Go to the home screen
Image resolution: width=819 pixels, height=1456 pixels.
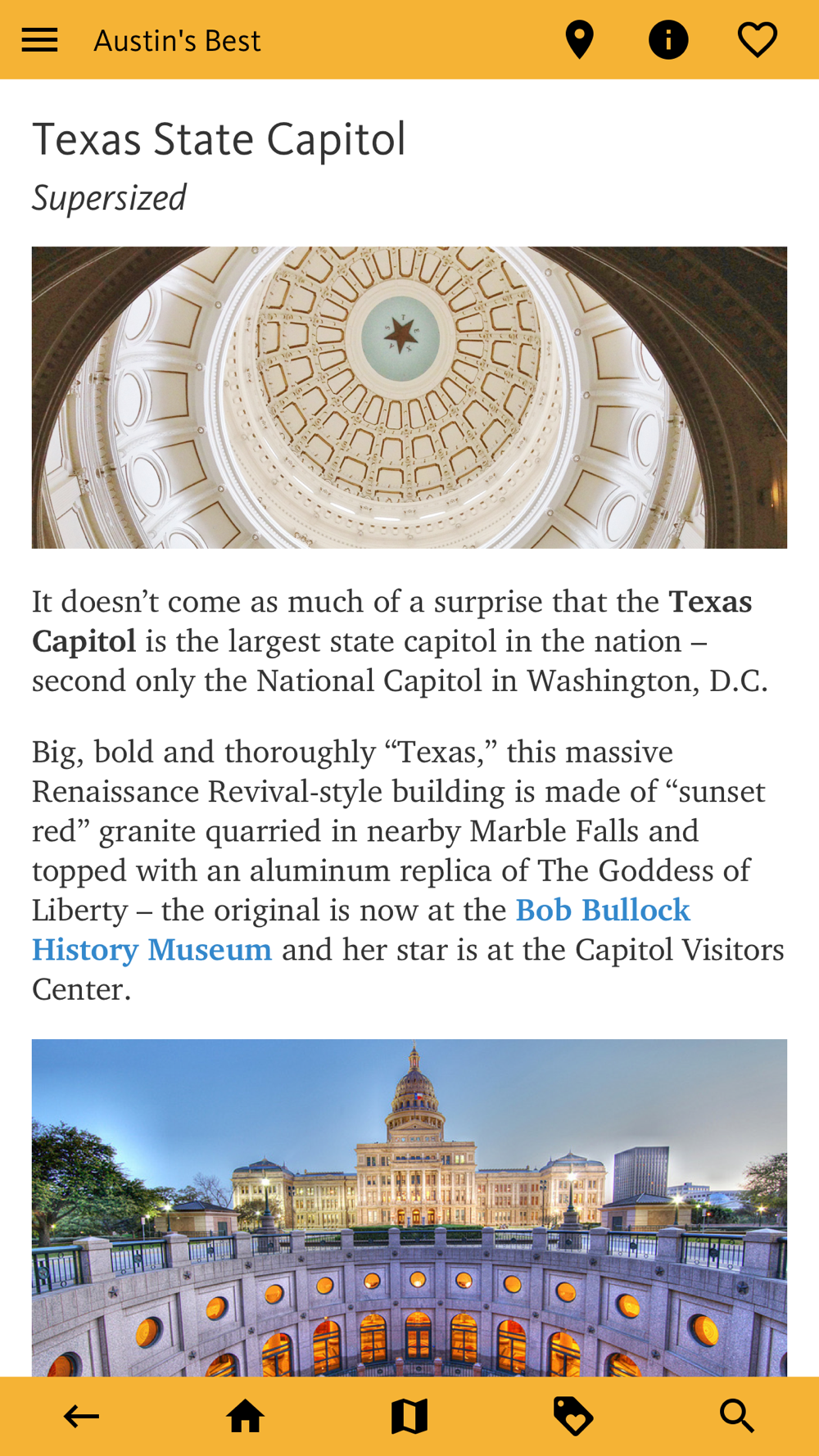click(x=246, y=1416)
